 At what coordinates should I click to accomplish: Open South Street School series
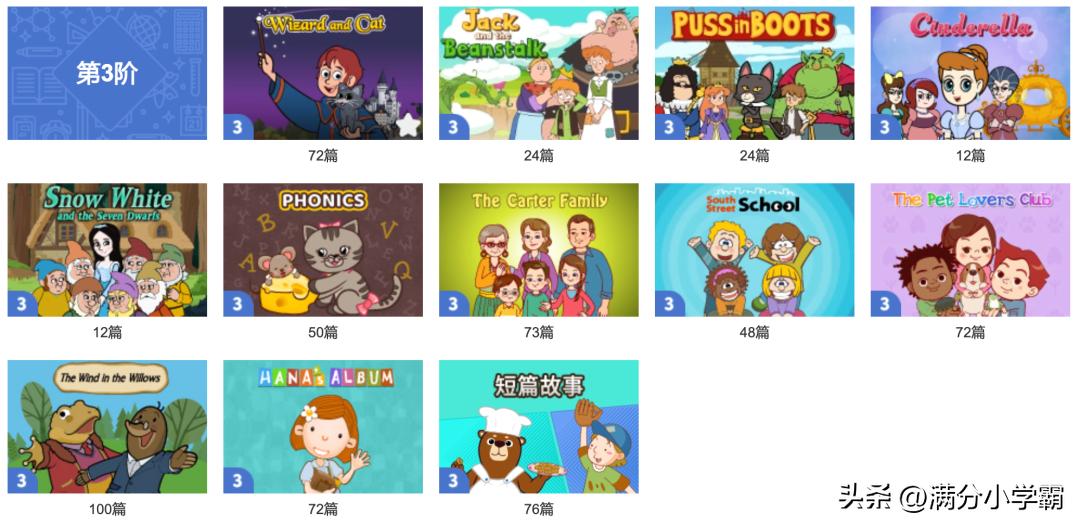[x=754, y=250]
